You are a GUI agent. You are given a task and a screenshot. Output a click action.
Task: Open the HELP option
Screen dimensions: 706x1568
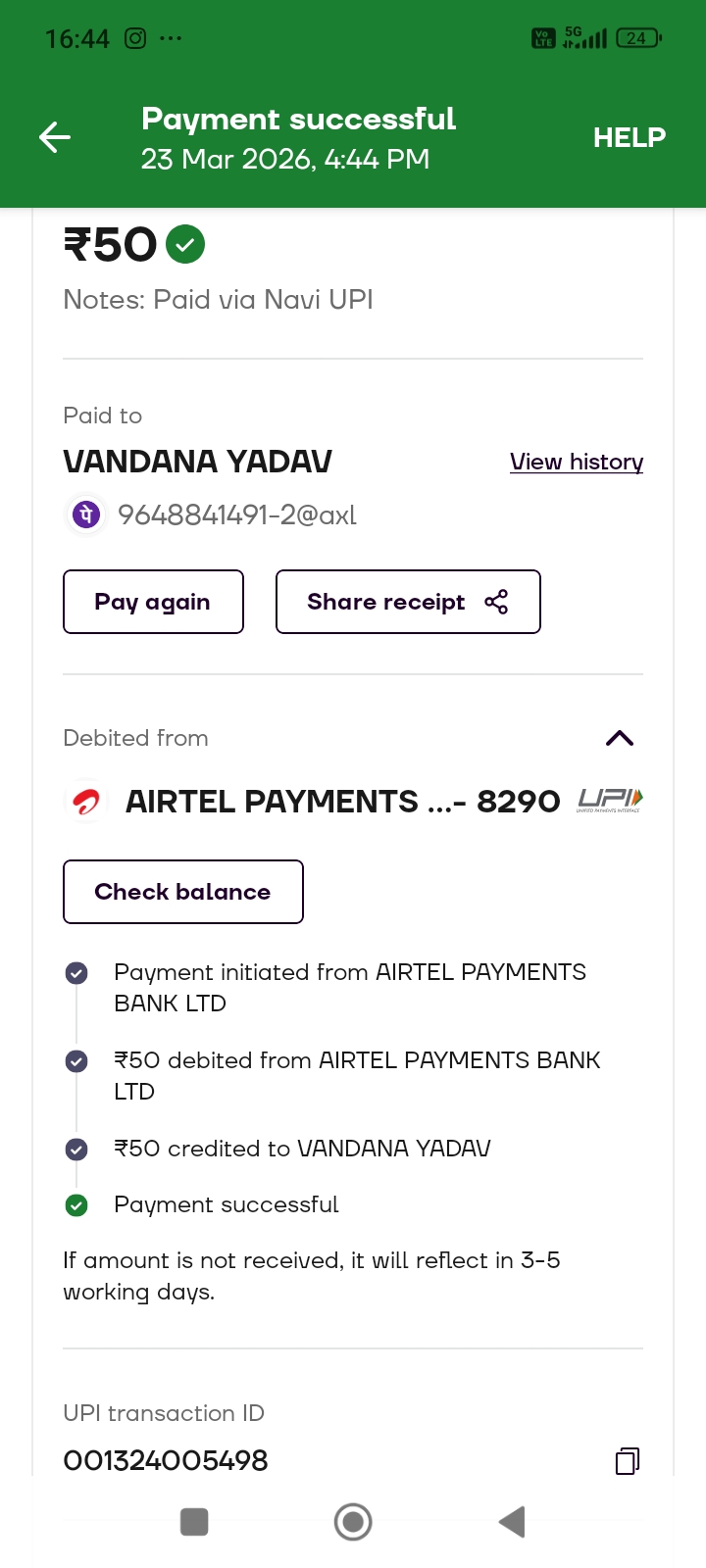click(x=629, y=137)
